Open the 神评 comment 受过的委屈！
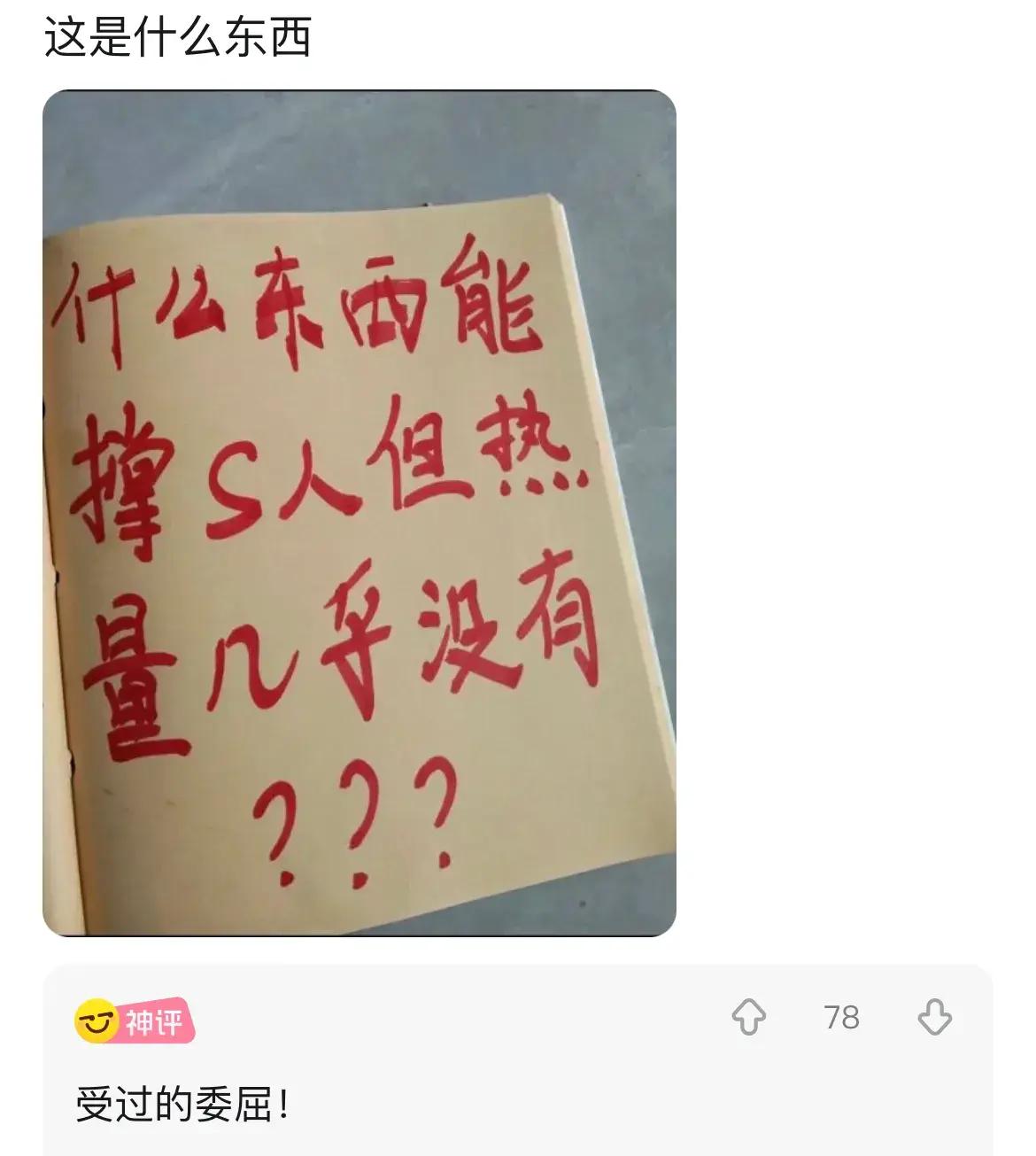The image size is (1036, 1156). click(182, 1106)
